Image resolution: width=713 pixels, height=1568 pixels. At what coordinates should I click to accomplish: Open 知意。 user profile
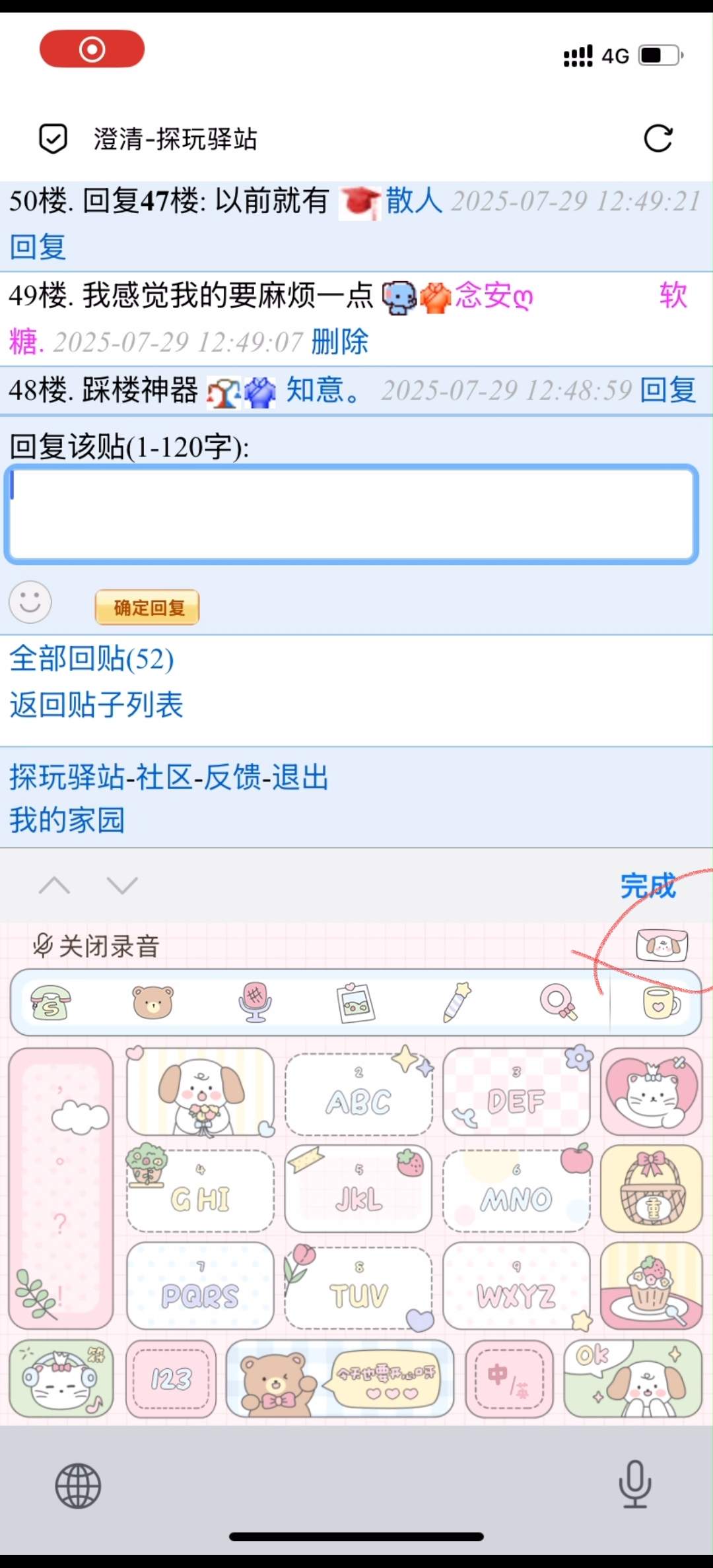point(323,390)
